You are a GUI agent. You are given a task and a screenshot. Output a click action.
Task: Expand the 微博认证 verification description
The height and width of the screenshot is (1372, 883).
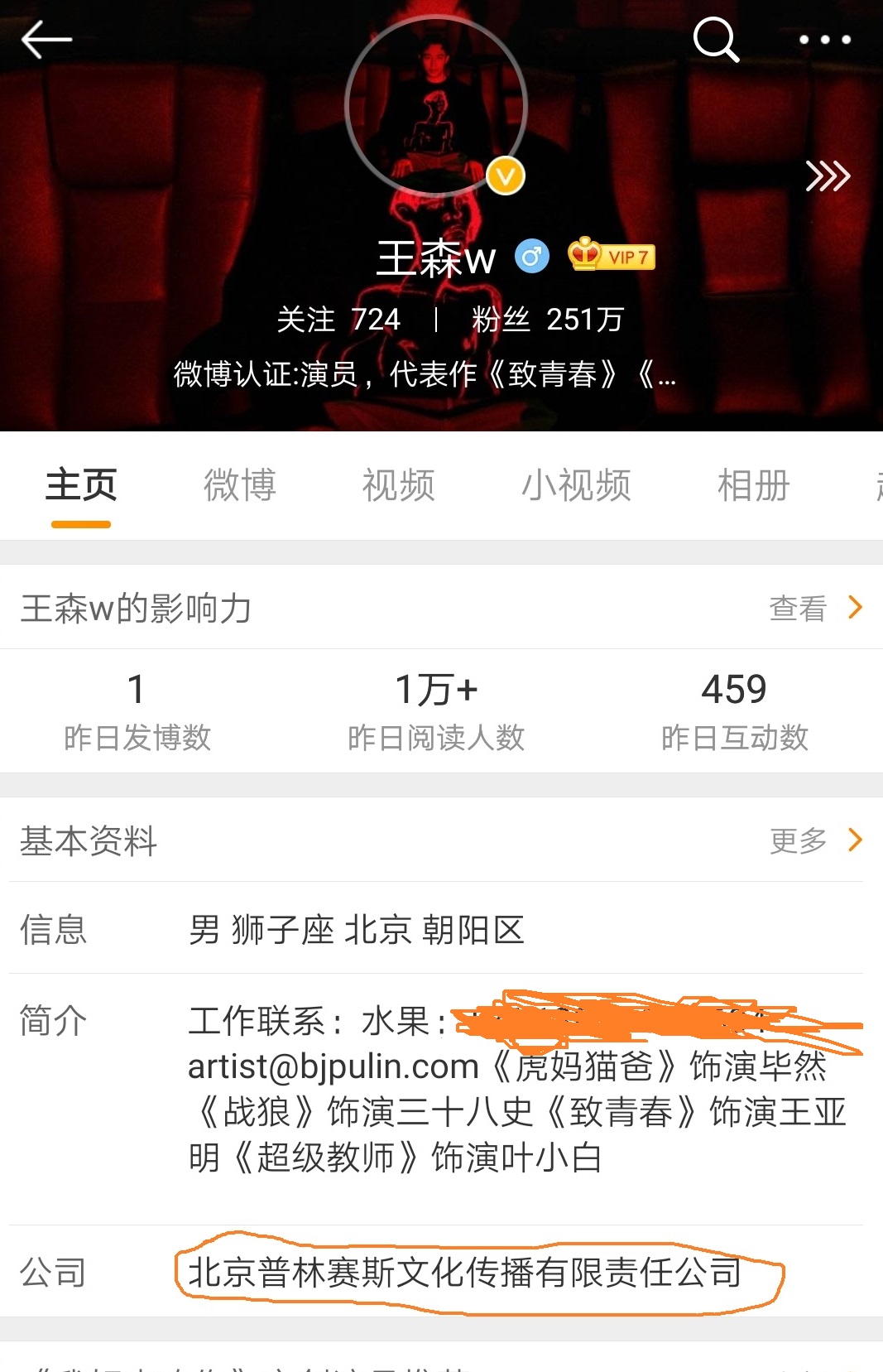point(425,374)
